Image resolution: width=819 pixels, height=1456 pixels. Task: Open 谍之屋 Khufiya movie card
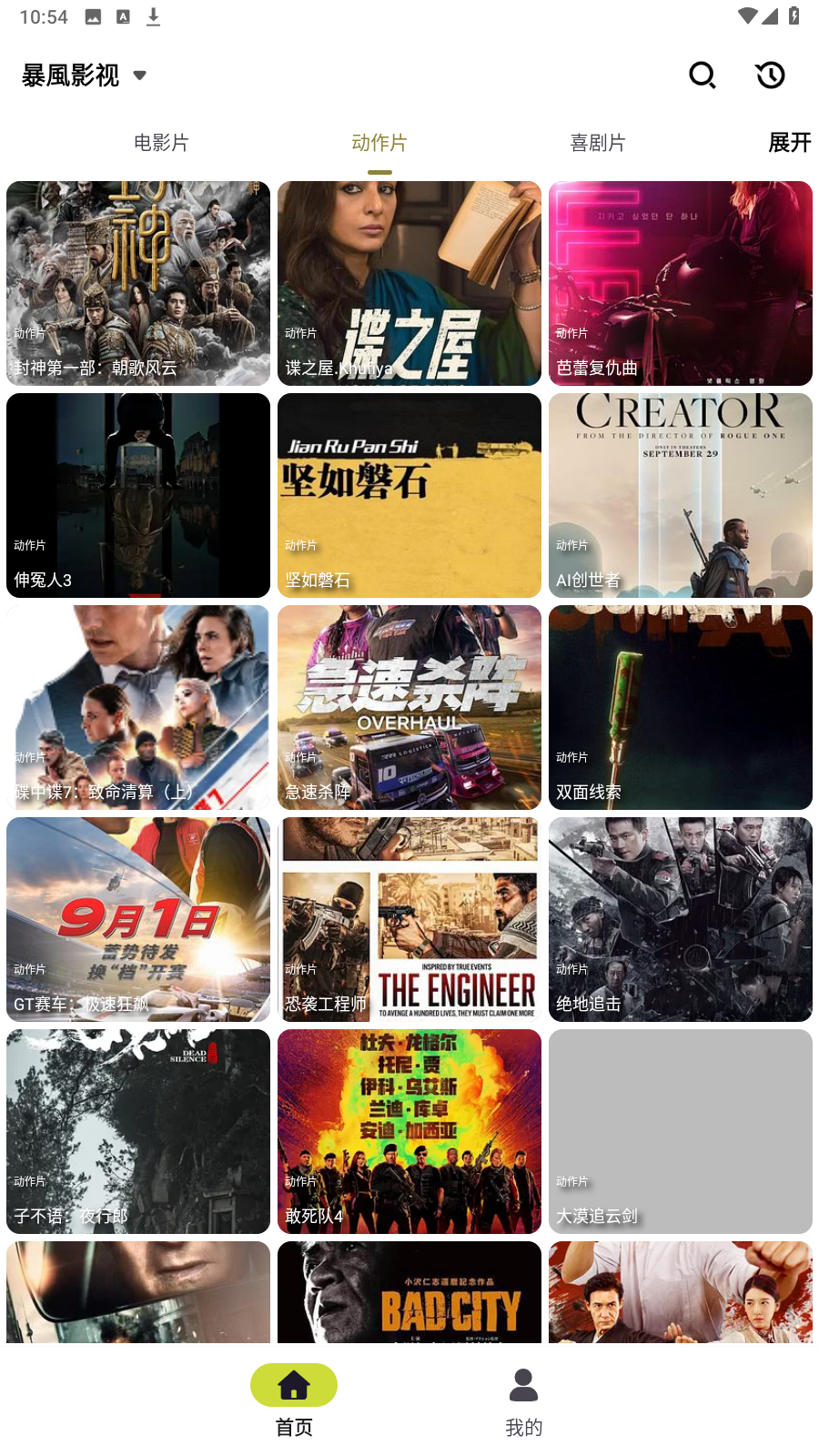[409, 283]
